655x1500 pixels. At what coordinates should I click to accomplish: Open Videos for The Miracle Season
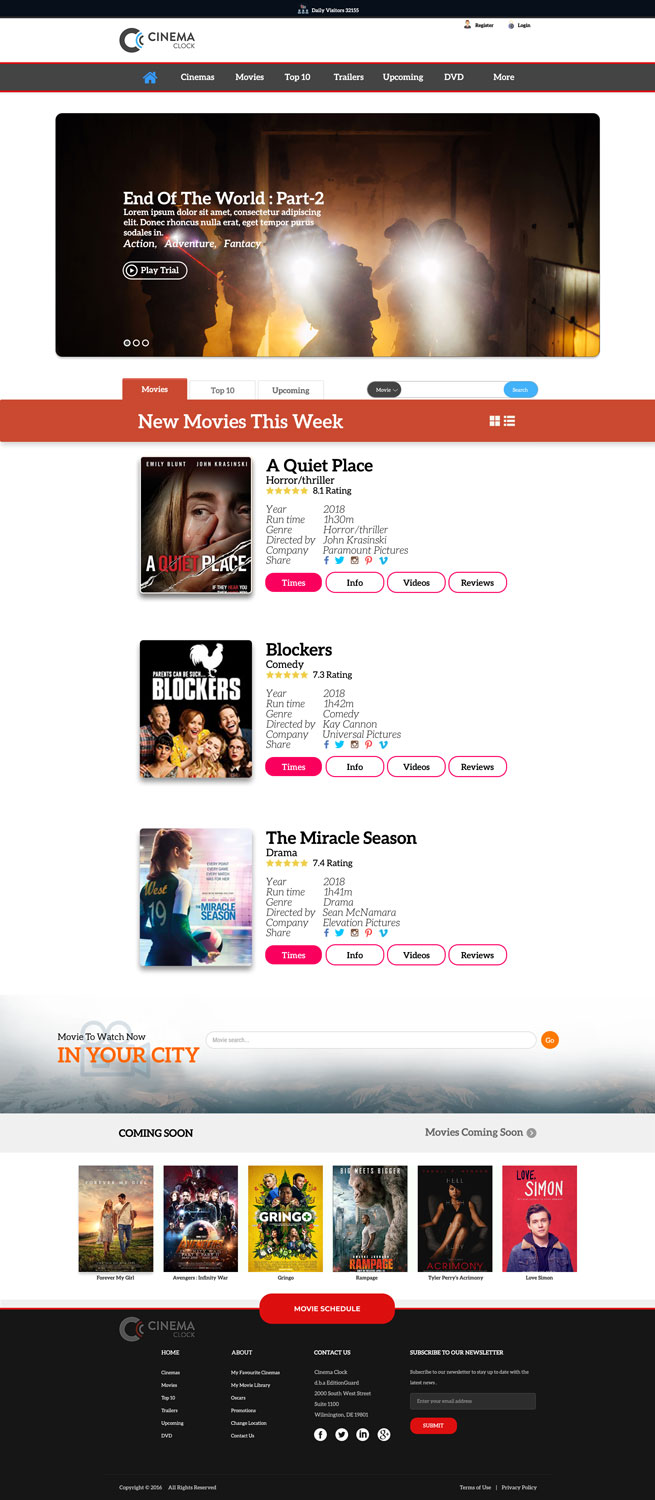[416, 955]
